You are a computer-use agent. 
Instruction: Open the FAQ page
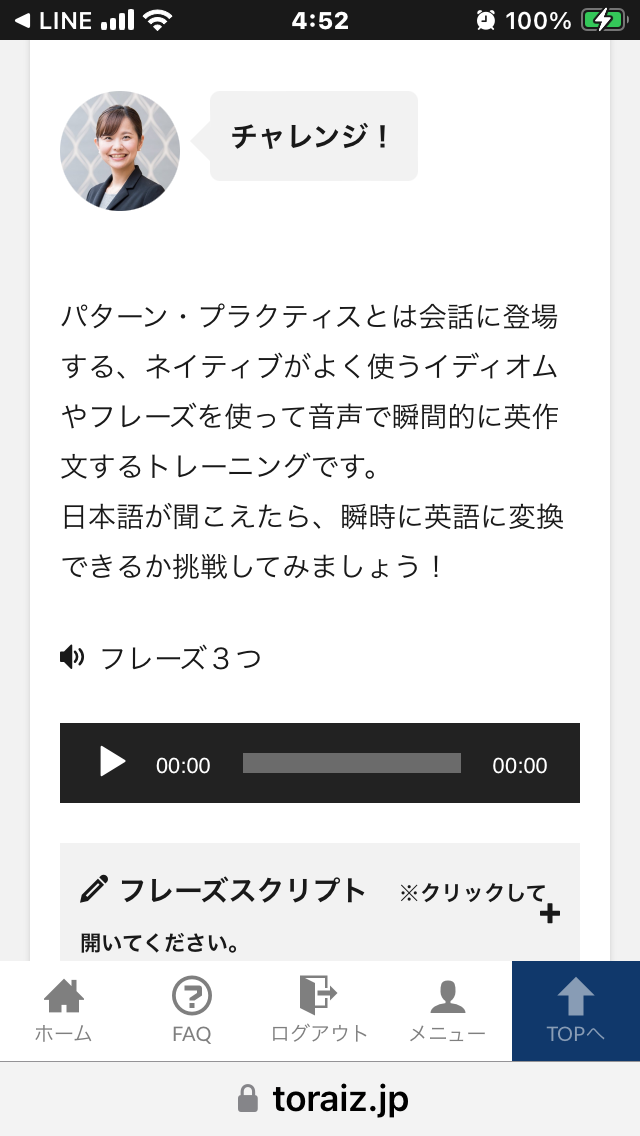pyautogui.click(x=191, y=1011)
